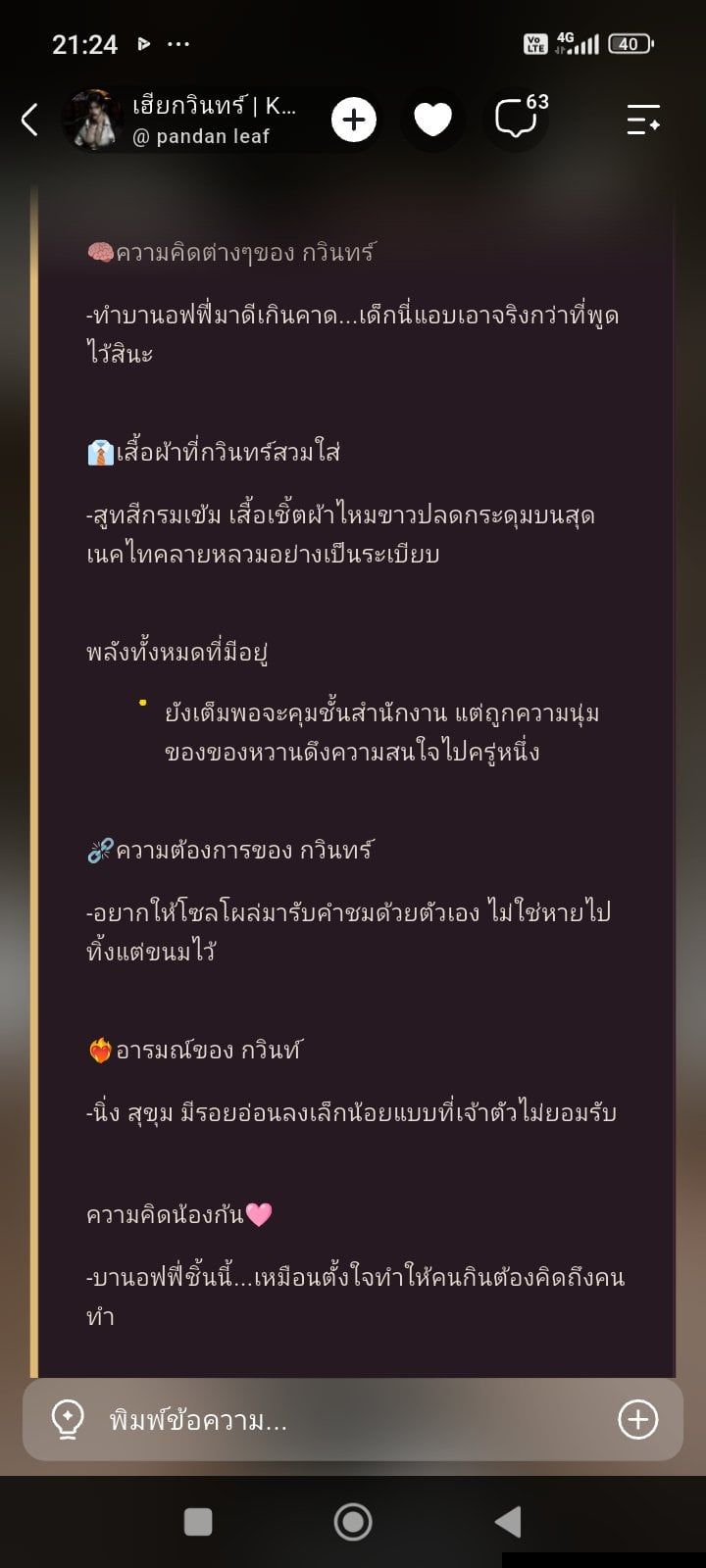Open the menu icon in the top-right corner
This screenshot has height=1568, width=706.
(x=643, y=120)
